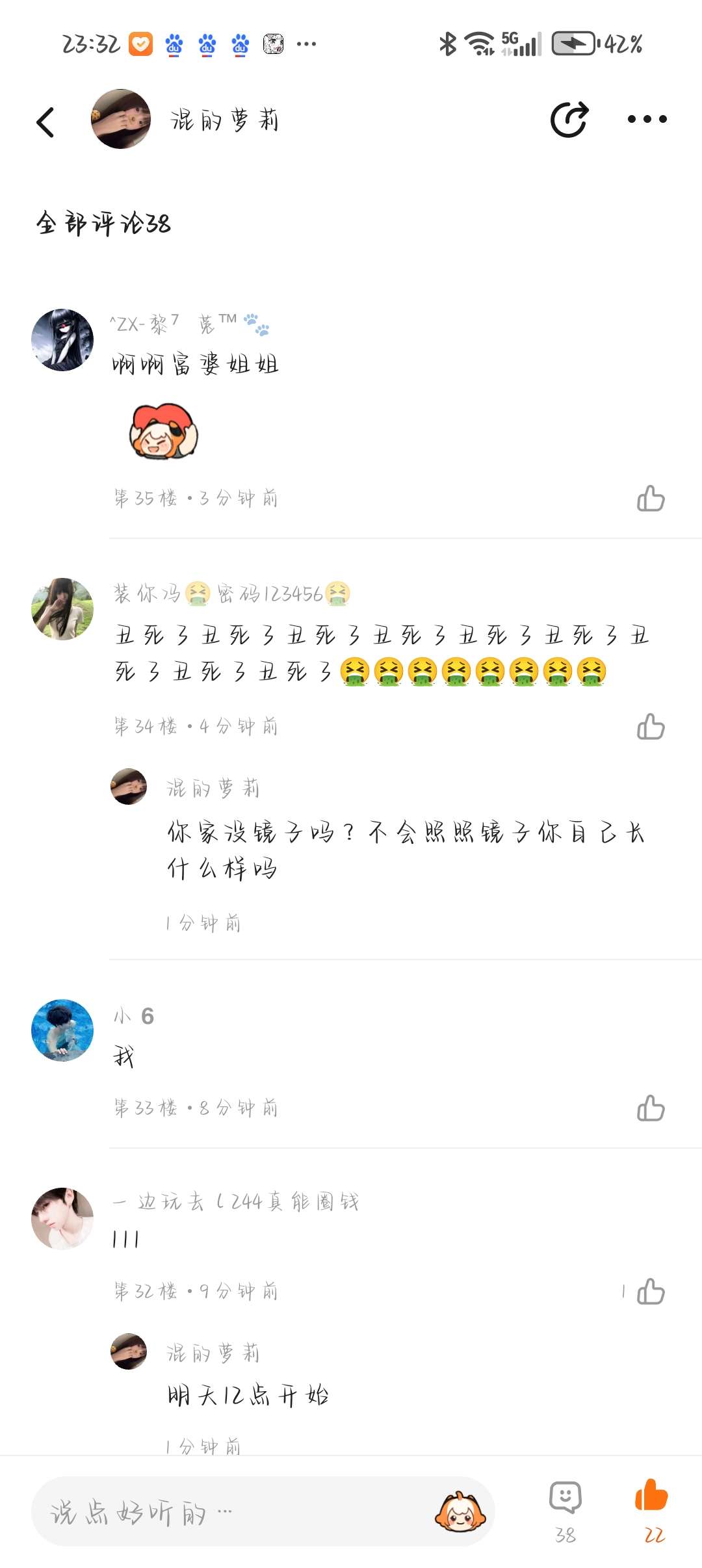Screen dimensions: 702x1568
Task: Open the three-dot overflow menu
Action: [x=647, y=119]
